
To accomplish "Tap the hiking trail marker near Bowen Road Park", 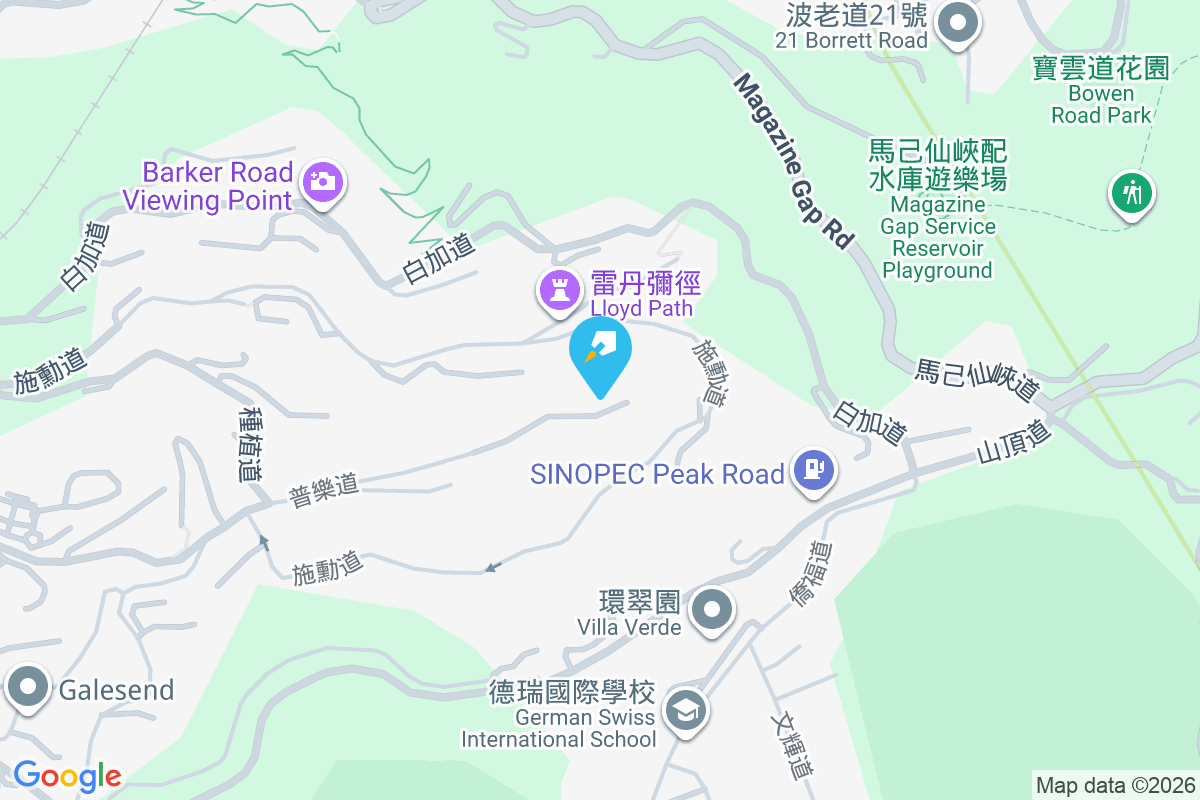I will tap(1131, 191).
